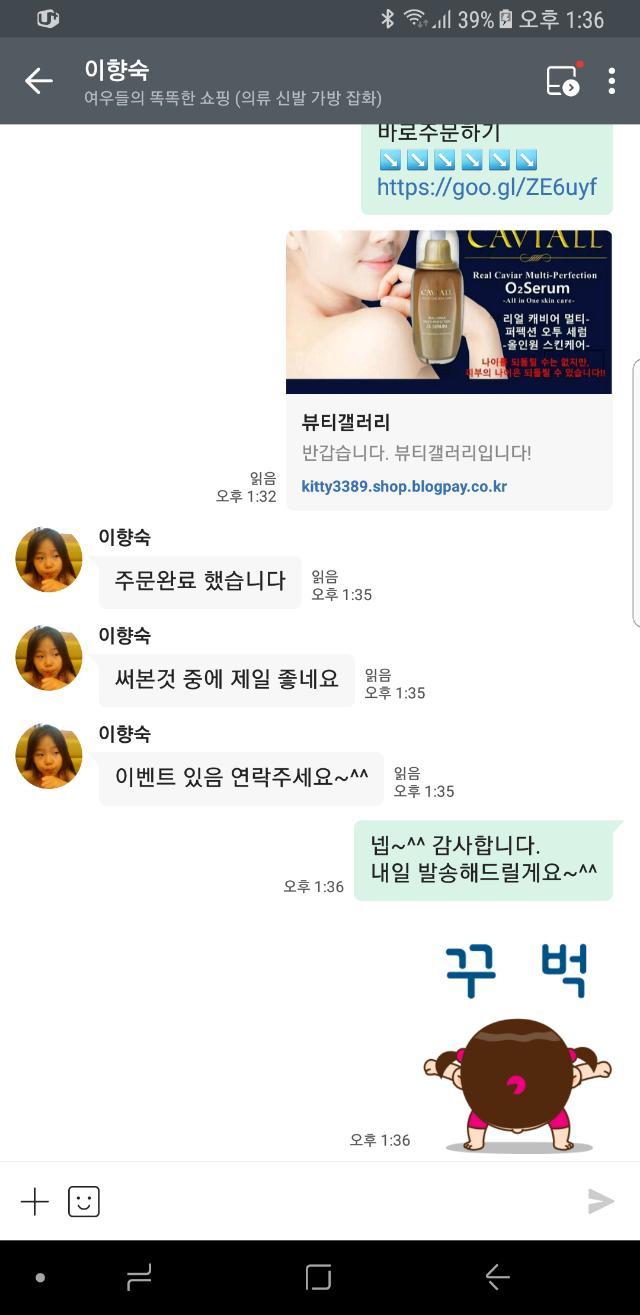Open the goo.gl/ZE6uyf link
This screenshot has width=640, height=1315.
486,187
